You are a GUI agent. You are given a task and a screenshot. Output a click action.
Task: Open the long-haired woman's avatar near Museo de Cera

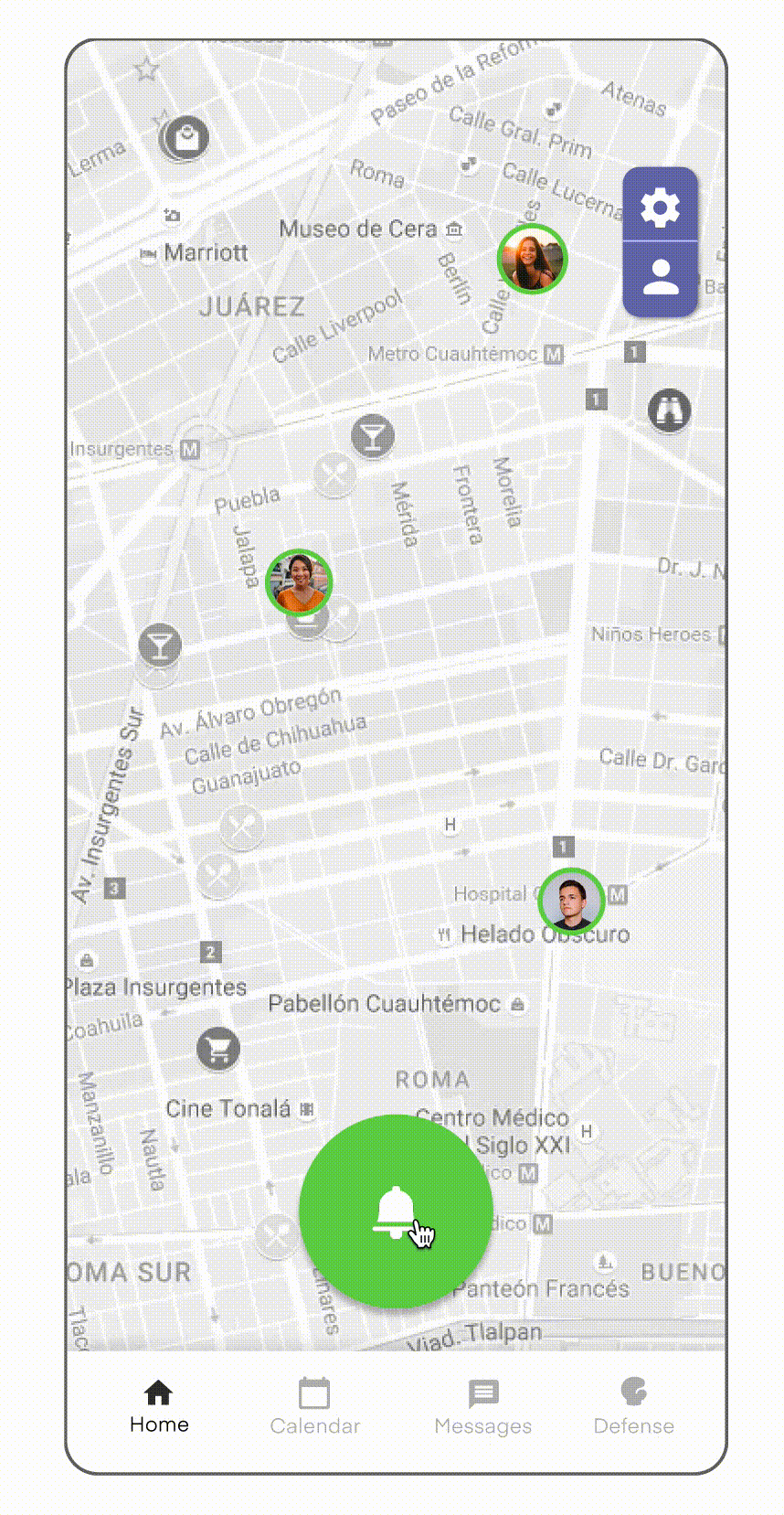[x=532, y=259]
